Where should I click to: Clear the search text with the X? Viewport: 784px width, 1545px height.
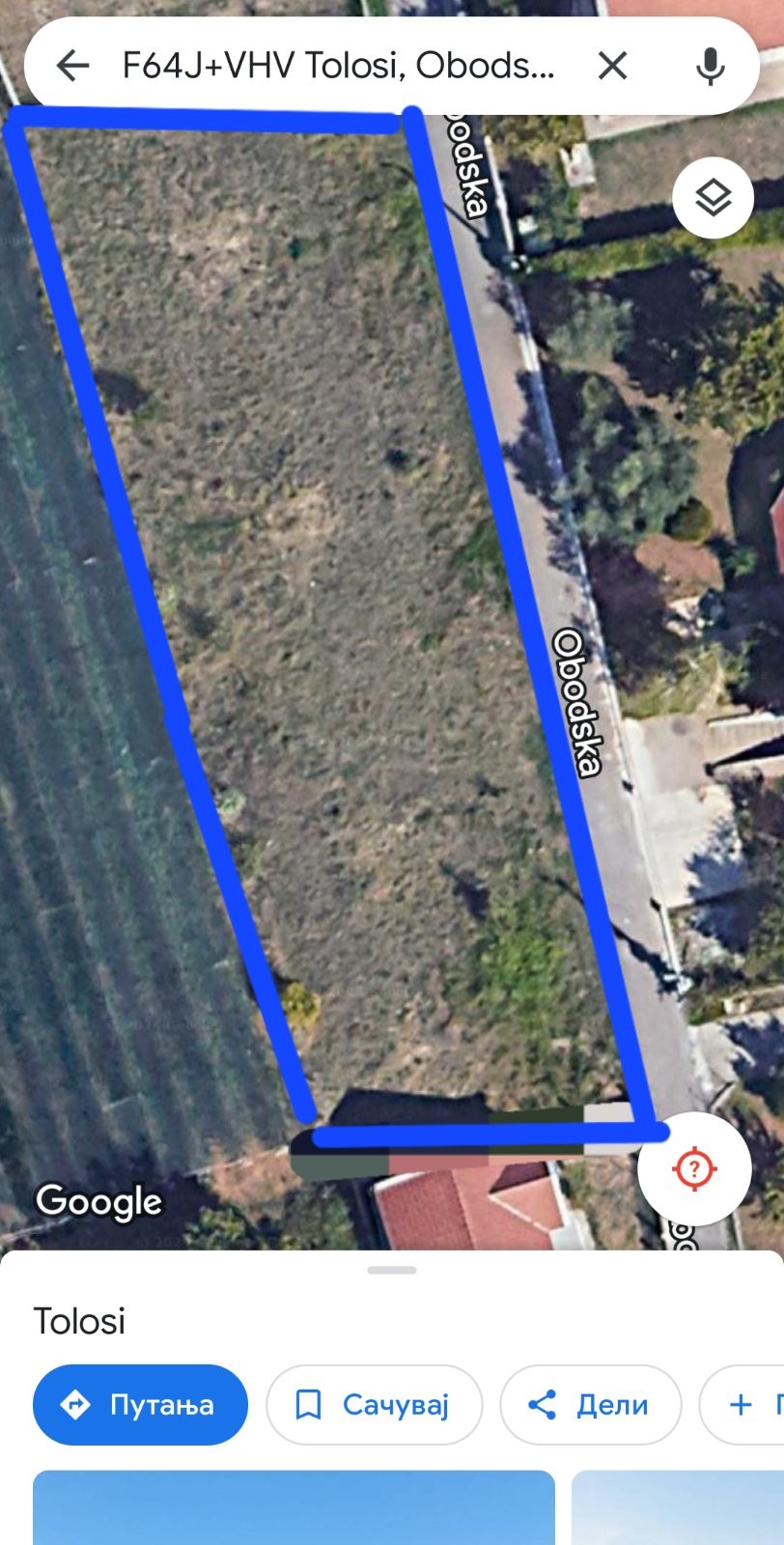point(612,66)
